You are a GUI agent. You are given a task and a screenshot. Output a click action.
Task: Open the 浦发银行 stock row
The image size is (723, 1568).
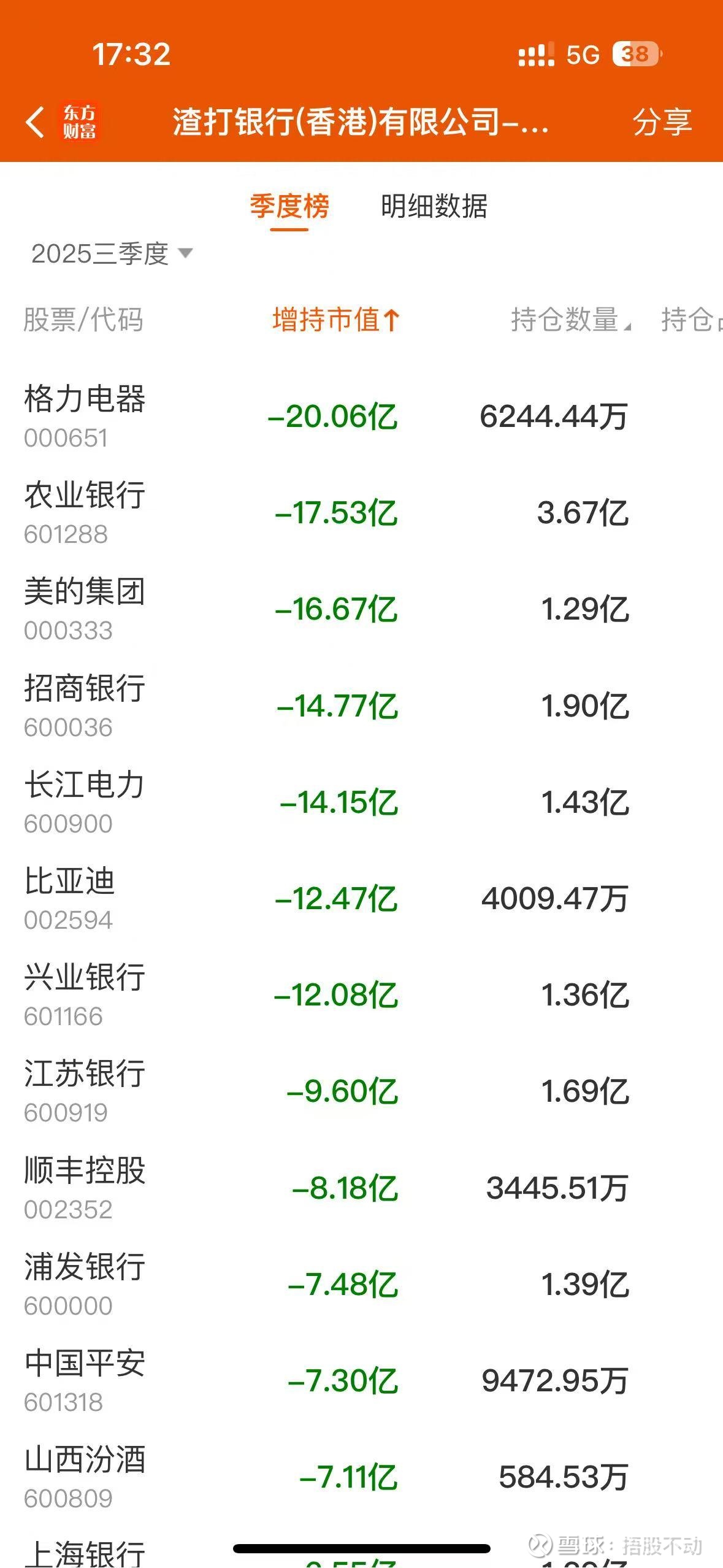[85, 1283]
